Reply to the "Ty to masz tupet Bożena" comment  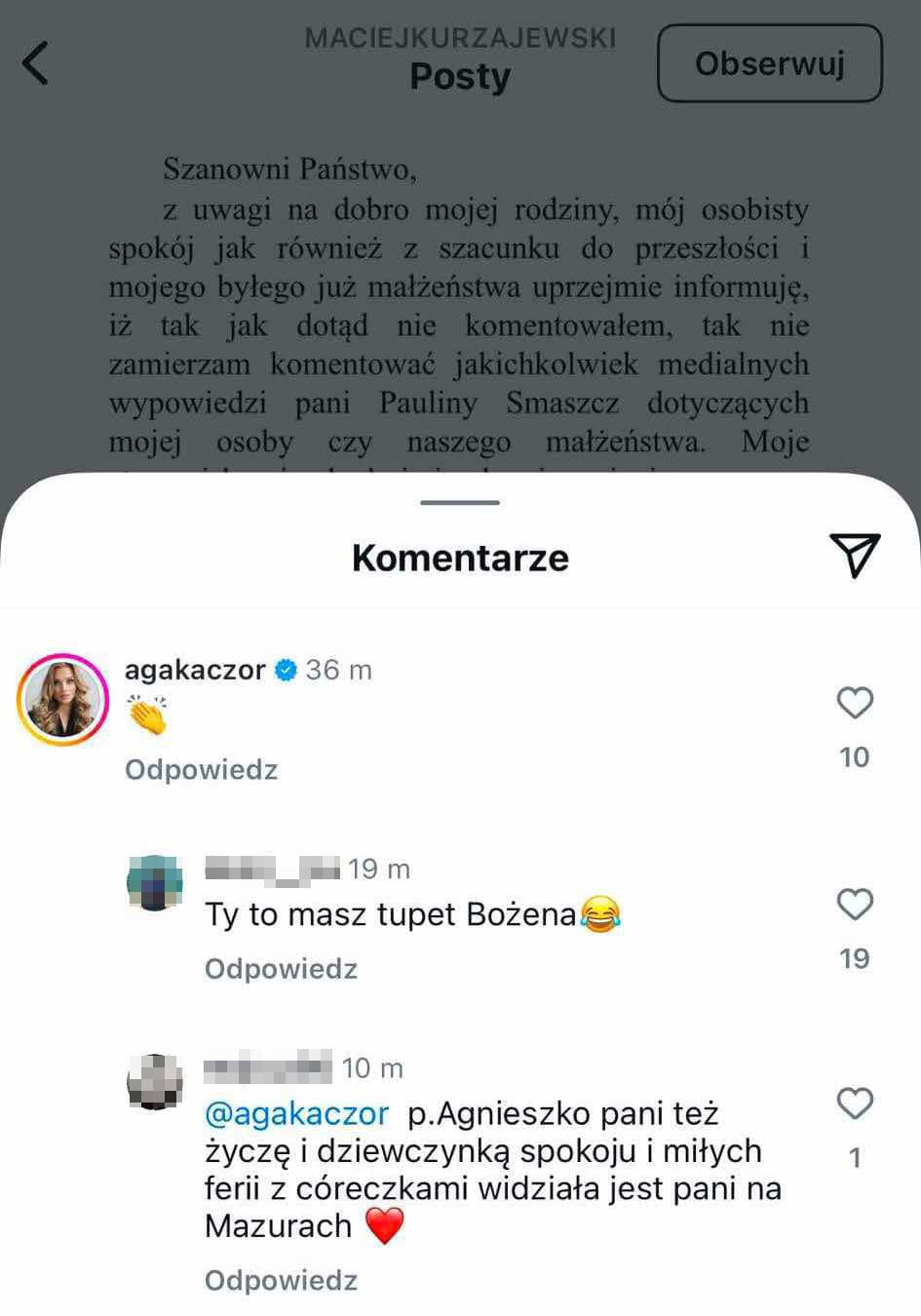tap(281, 969)
